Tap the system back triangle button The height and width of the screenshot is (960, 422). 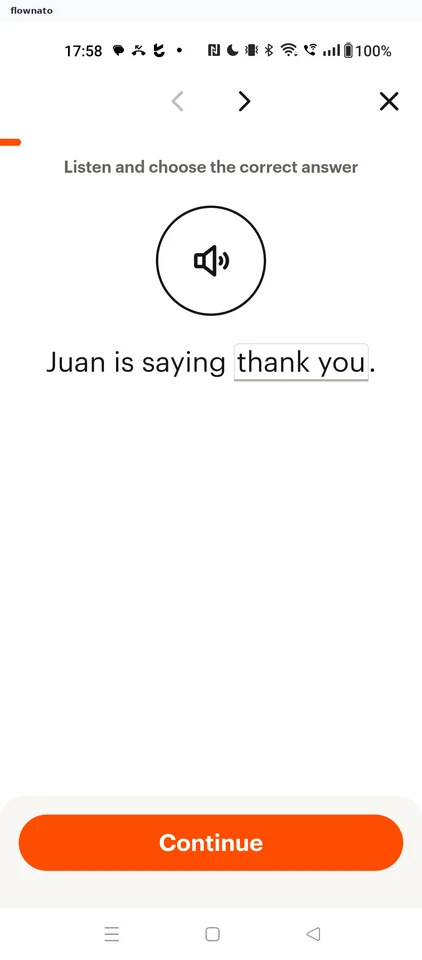[313, 934]
